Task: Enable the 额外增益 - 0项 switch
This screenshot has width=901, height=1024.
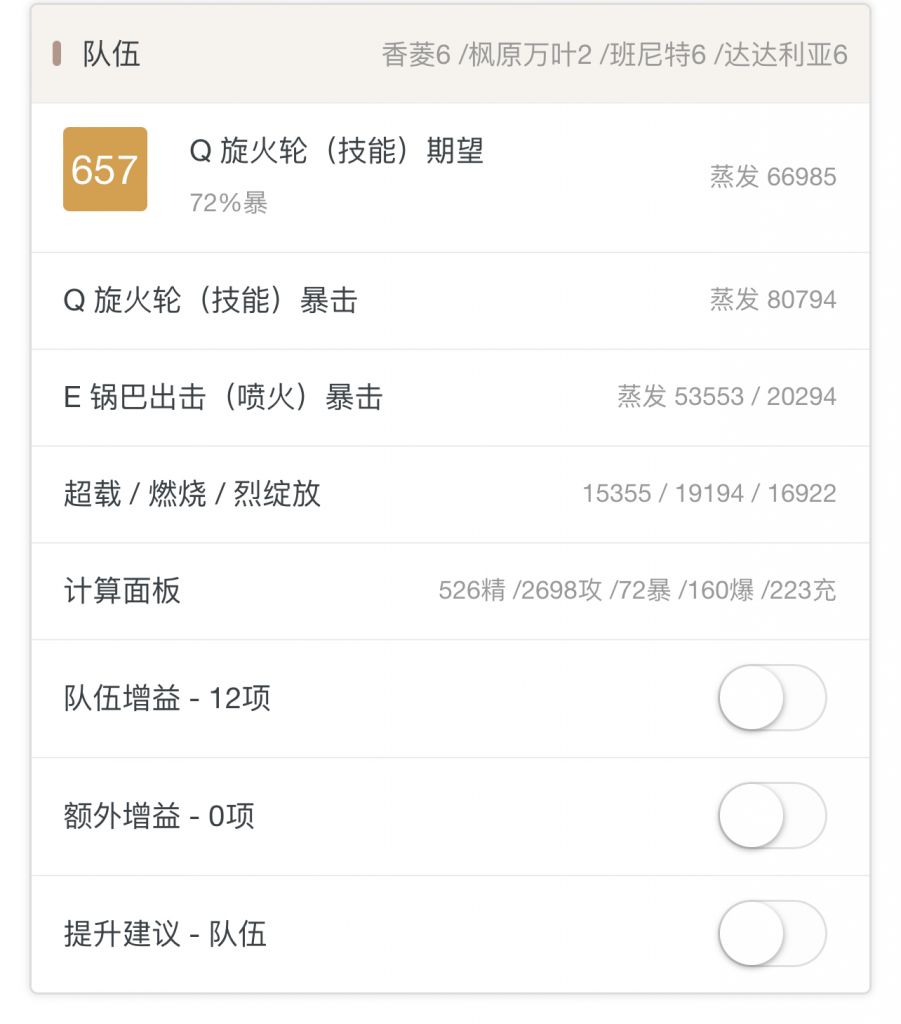Action: (x=774, y=815)
